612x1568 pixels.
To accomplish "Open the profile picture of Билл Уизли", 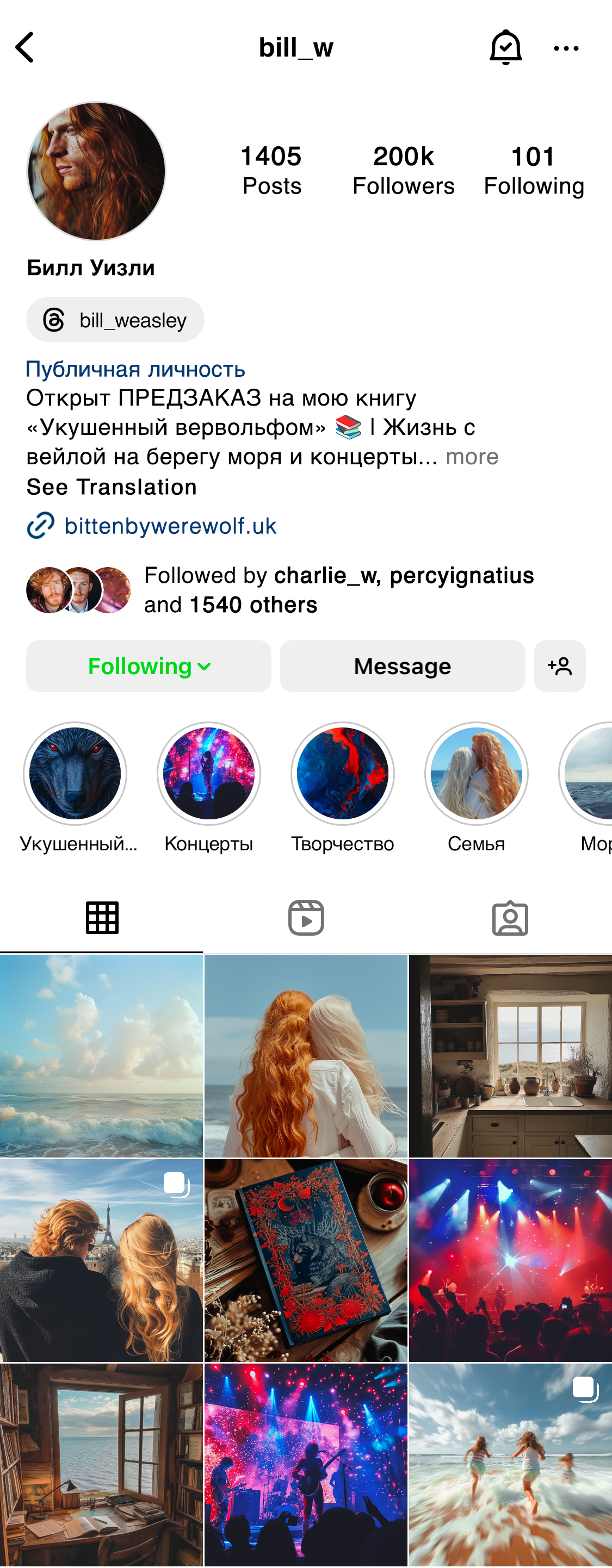I will pyautogui.click(x=96, y=171).
